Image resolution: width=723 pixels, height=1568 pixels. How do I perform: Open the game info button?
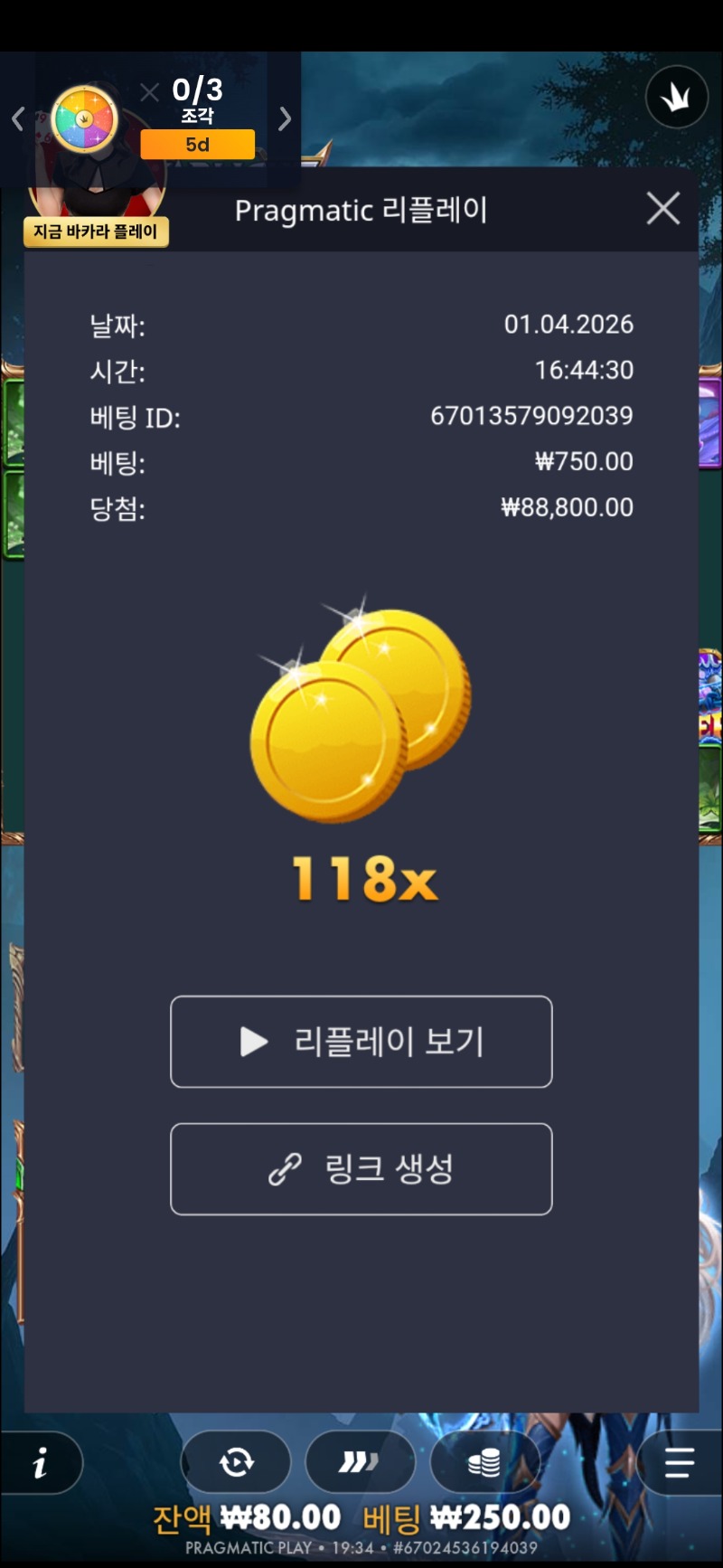tap(41, 1462)
